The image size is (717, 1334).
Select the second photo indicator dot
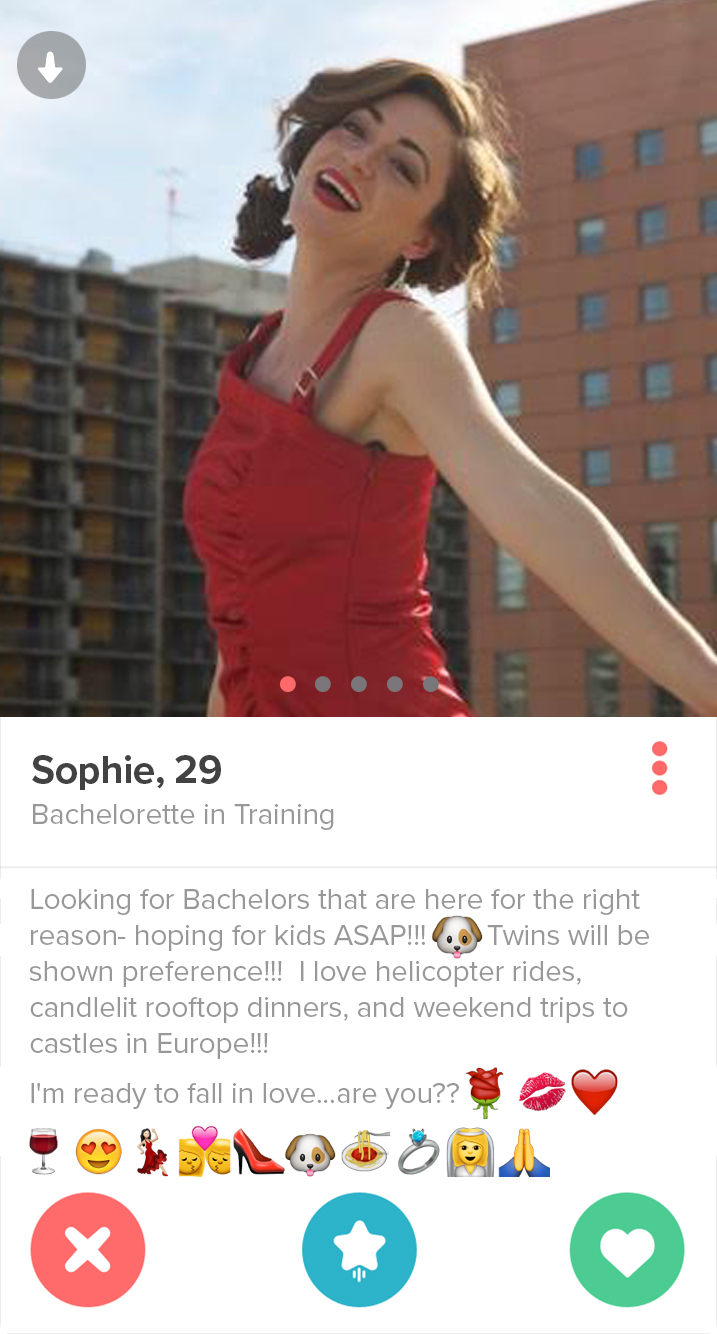[x=323, y=684]
